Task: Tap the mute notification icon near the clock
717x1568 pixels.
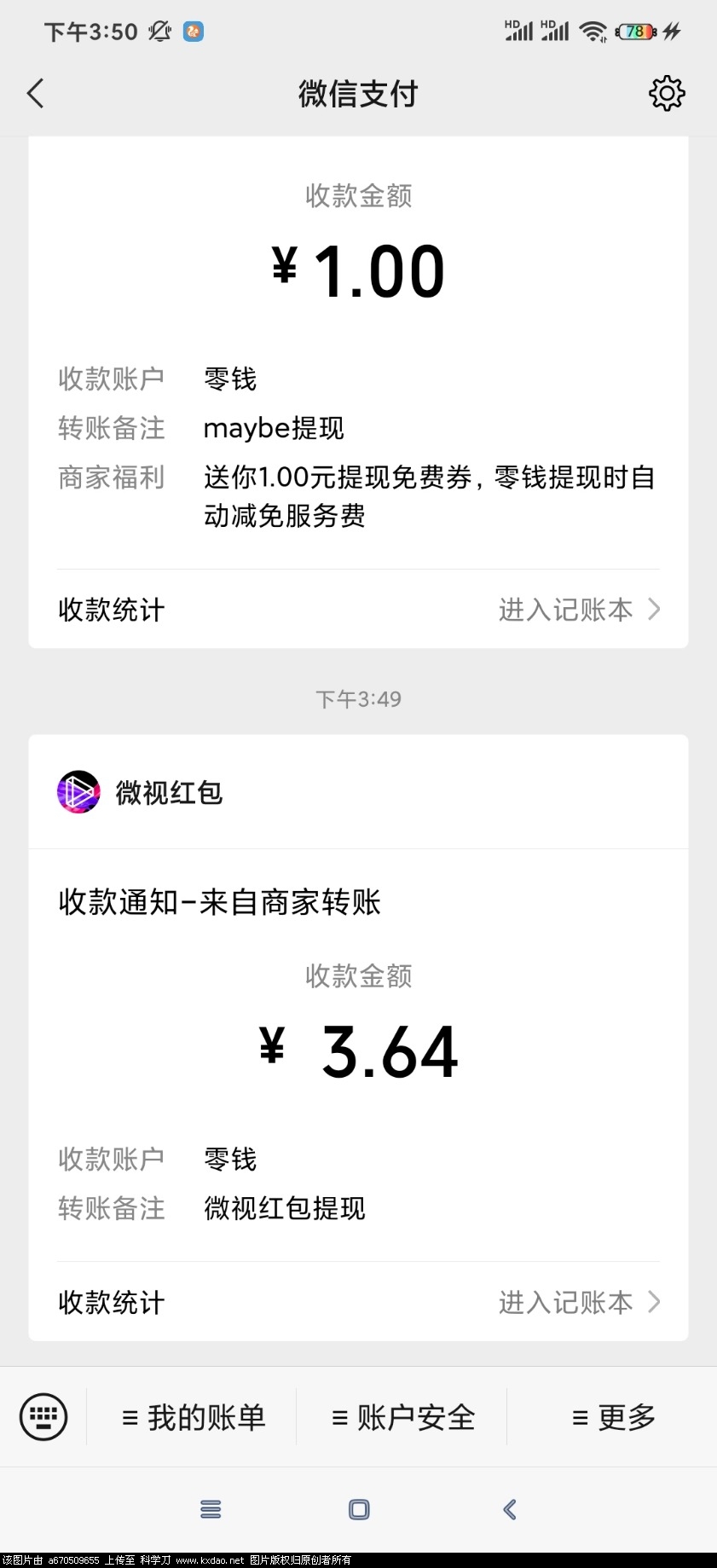Action: (159, 31)
